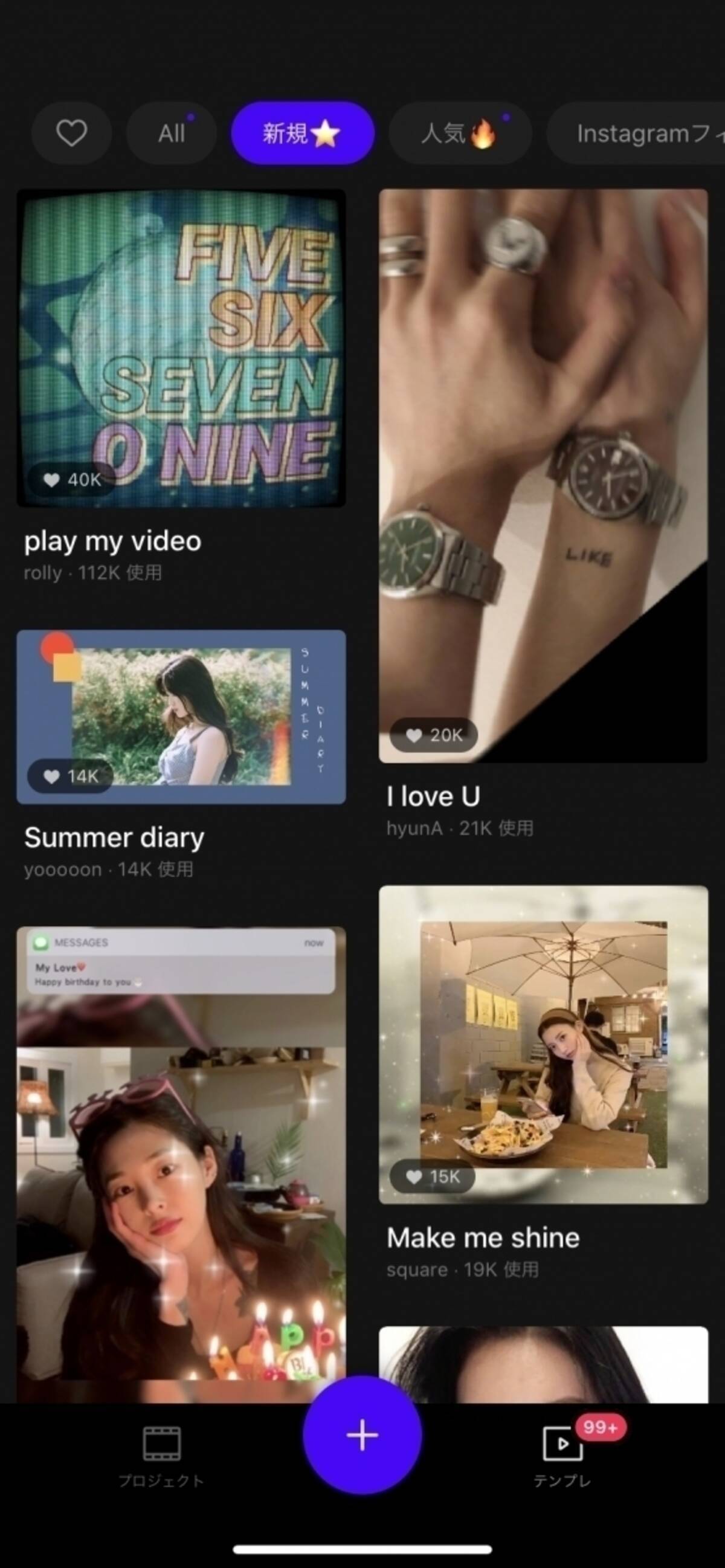The height and width of the screenshot is (1568, 725).
Task: Switch to the All category chip
Action: (172, 133)
